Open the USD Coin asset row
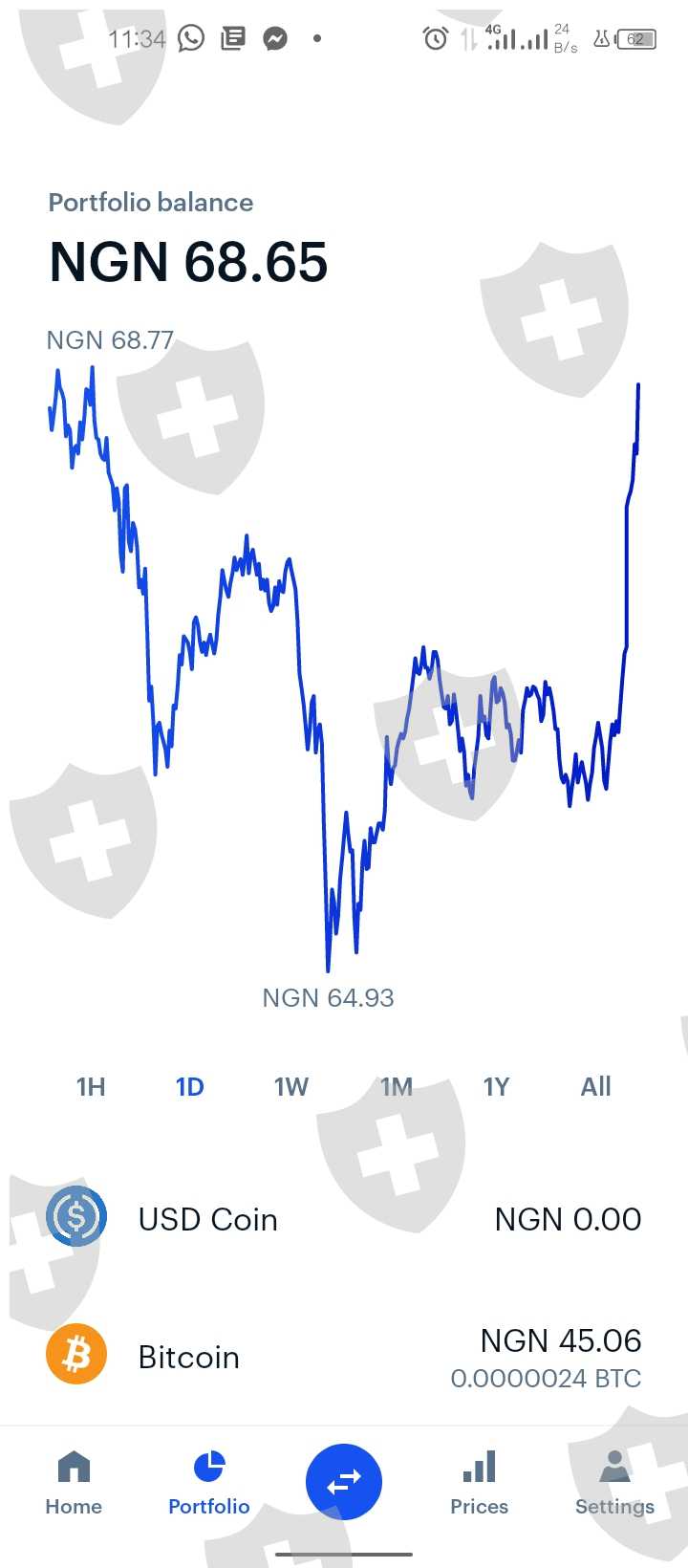688x1568 pixels. click(x=344, y=1219)
